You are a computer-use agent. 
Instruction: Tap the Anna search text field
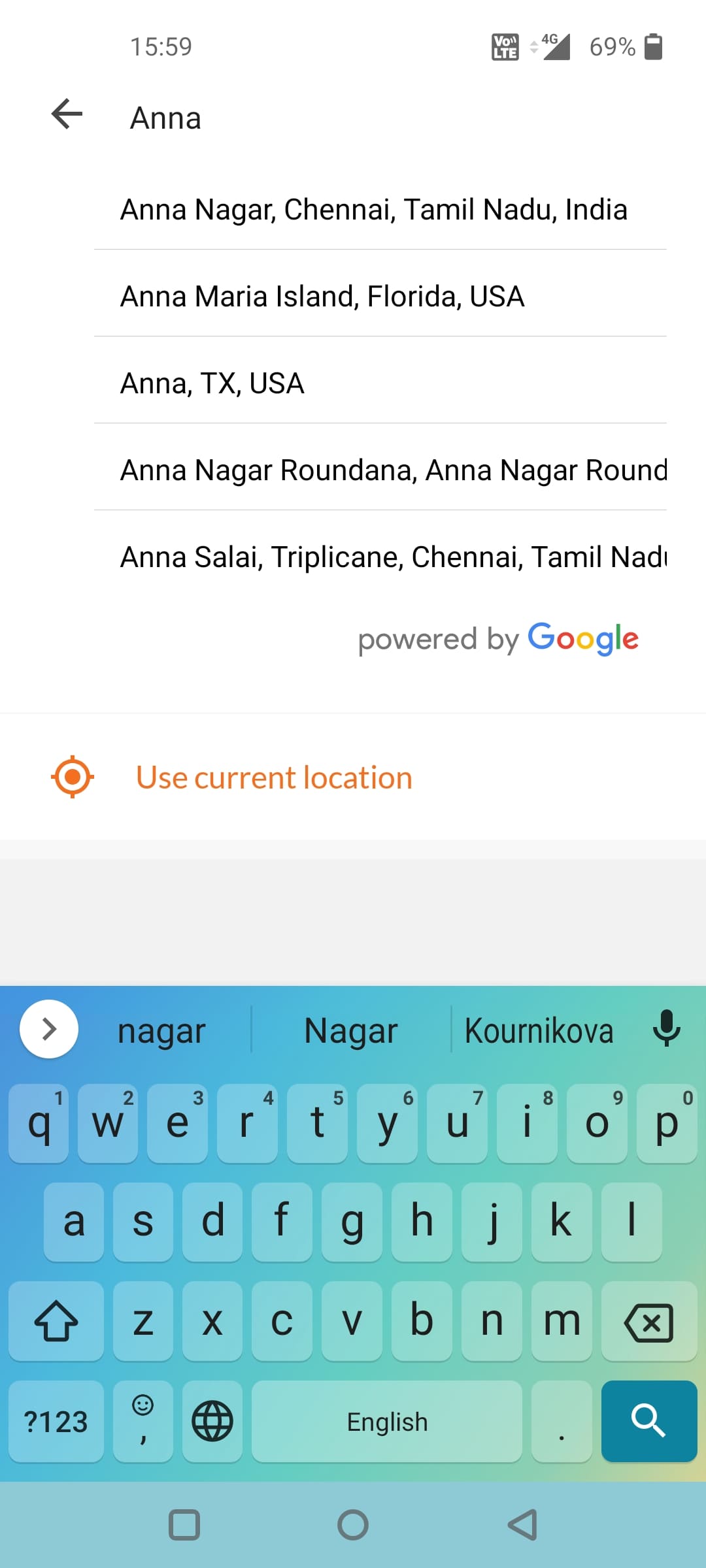pos(392,118)
